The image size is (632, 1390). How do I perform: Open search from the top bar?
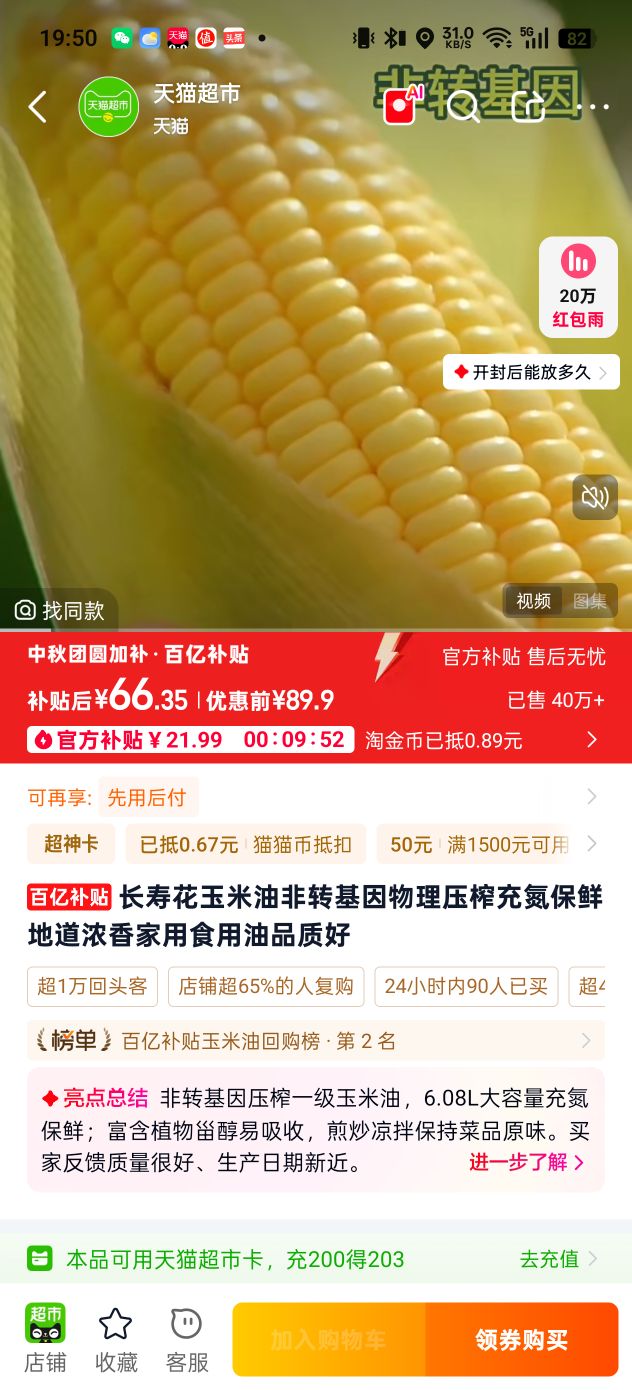click(463, 106)
